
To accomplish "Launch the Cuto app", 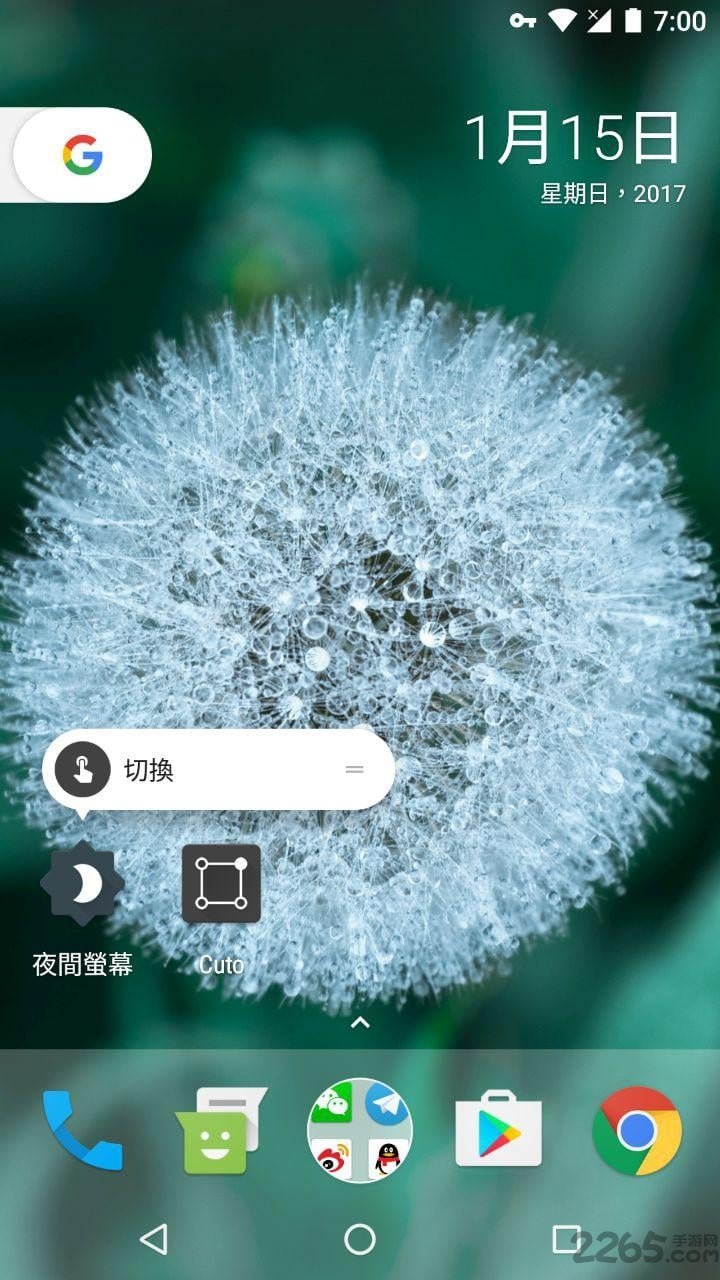I will pos(221,884).
